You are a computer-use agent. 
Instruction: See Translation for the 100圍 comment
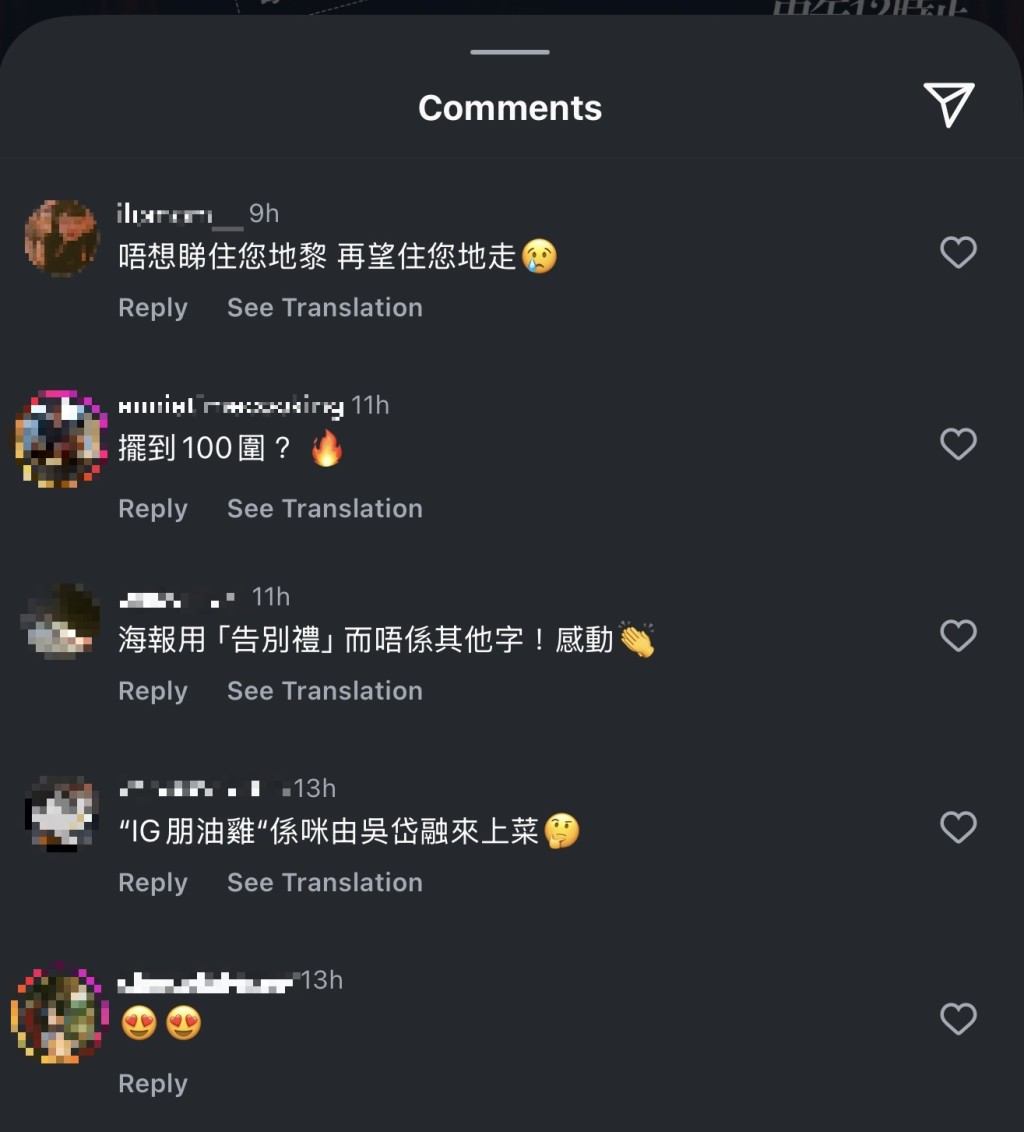(x=324, y=509)
